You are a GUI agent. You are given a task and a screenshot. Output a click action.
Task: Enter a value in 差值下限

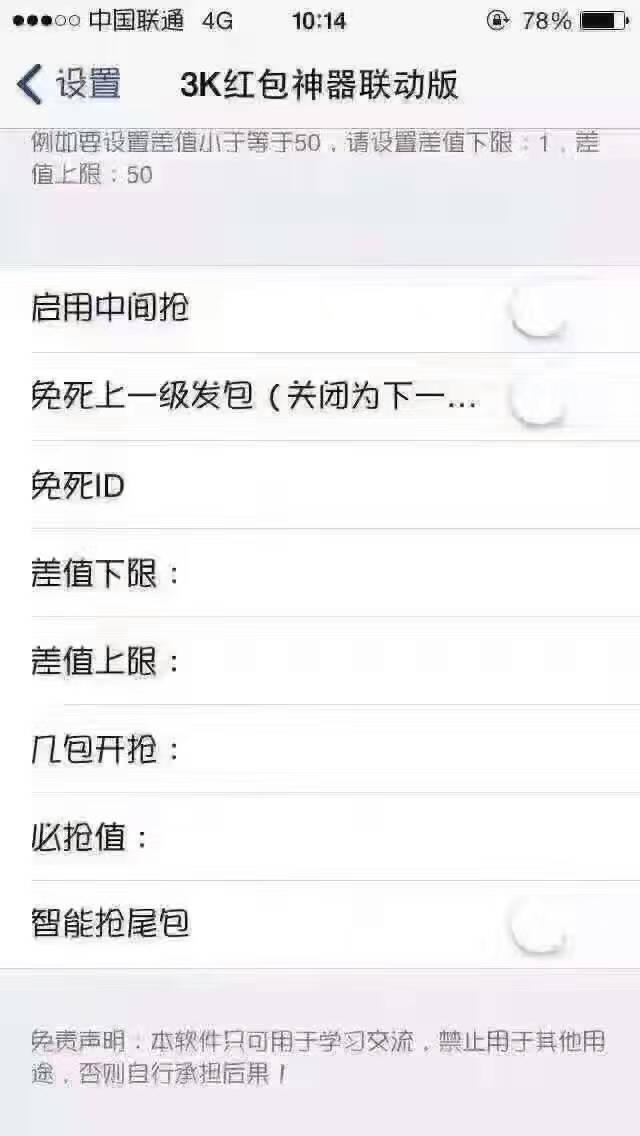point(320,574)
